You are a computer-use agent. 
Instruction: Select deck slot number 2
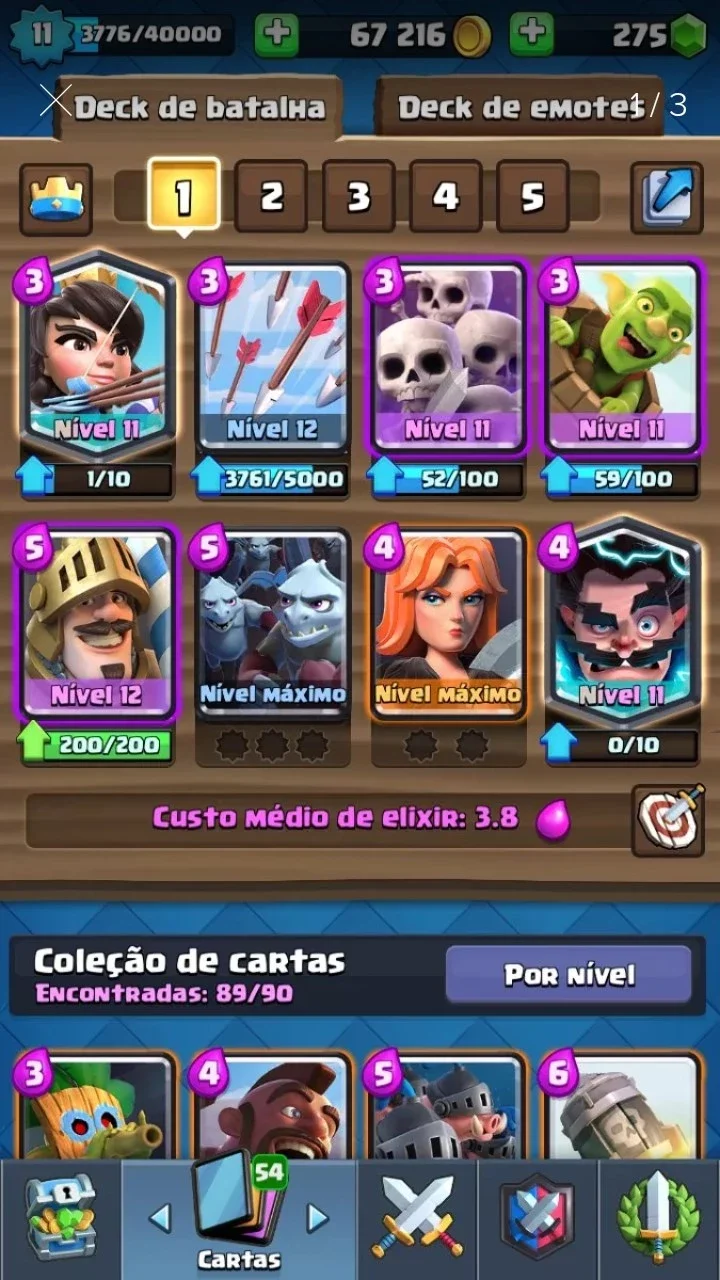pyautogui.click(x=271, y=196)
